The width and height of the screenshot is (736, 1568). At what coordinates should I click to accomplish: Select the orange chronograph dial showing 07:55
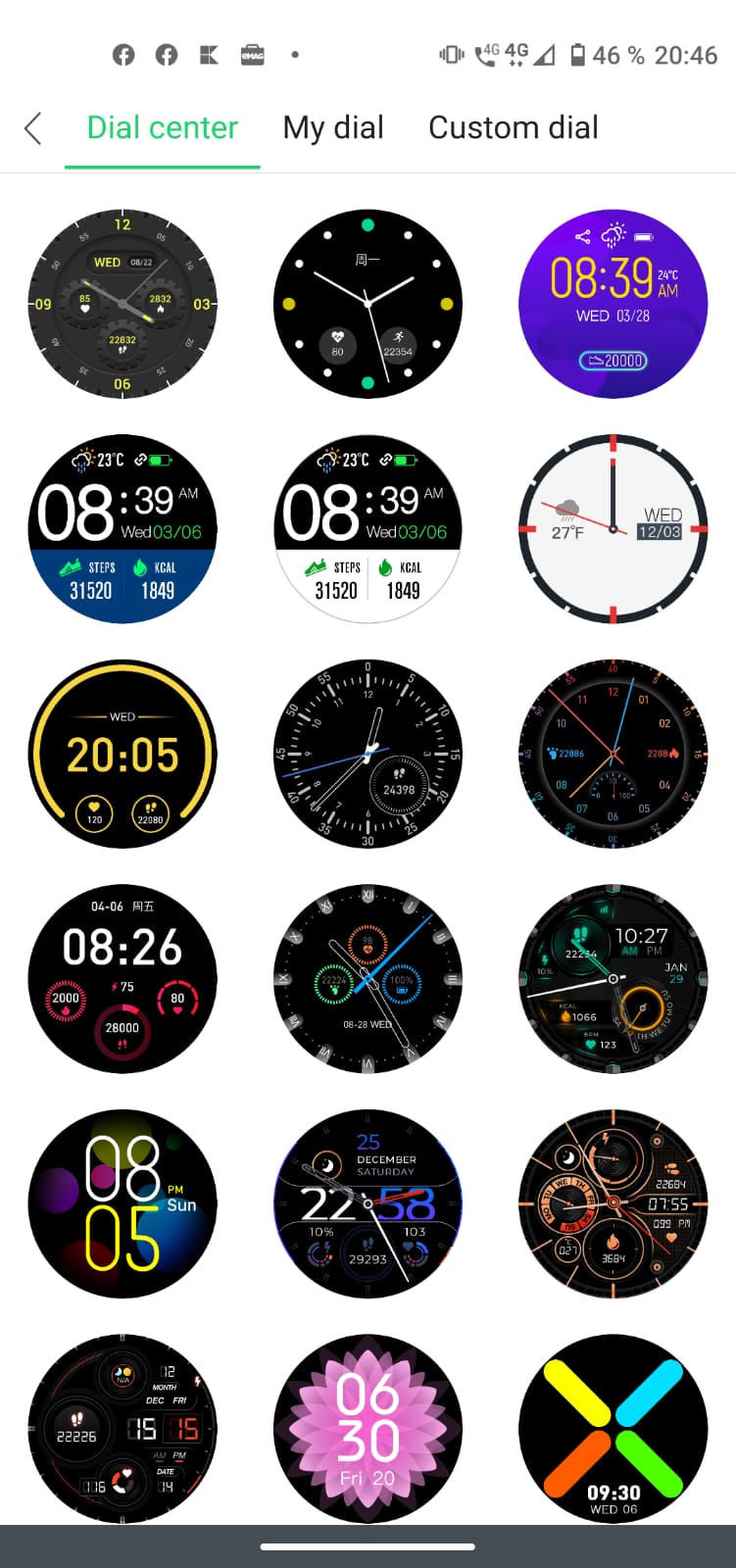point(613,1203)
